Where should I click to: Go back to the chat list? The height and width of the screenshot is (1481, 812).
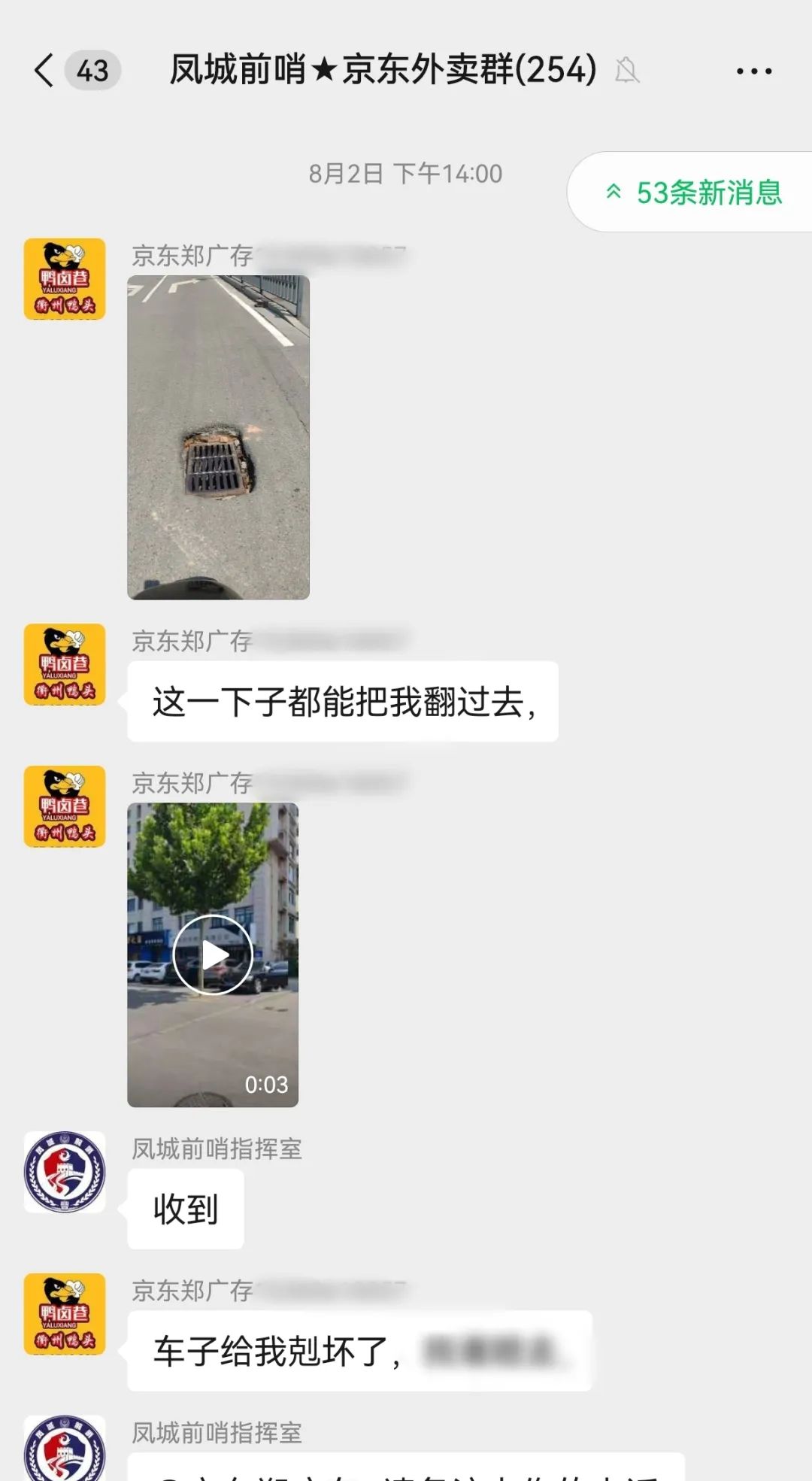tap(45, 71)
